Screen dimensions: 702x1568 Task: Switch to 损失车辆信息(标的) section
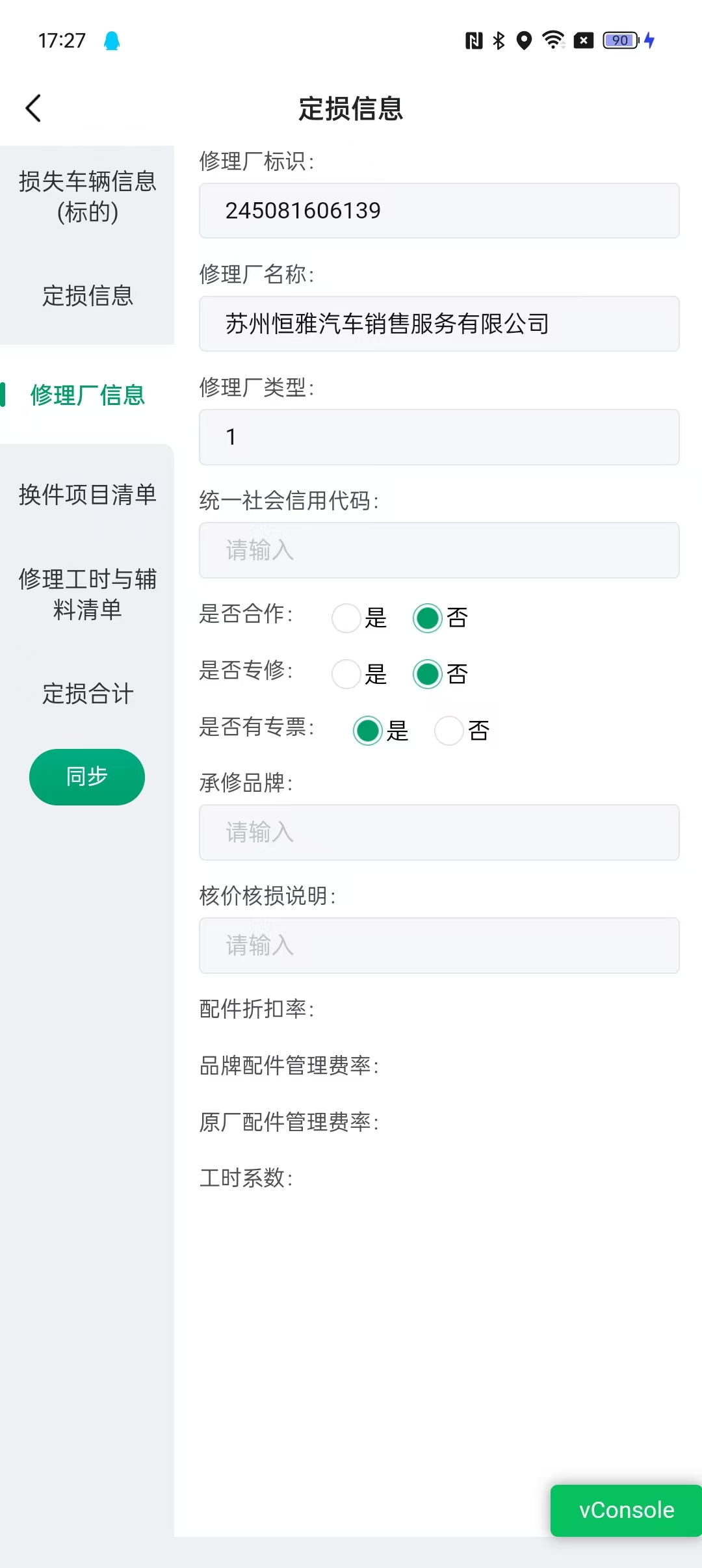pyautogui.click(x=87, y=196)
